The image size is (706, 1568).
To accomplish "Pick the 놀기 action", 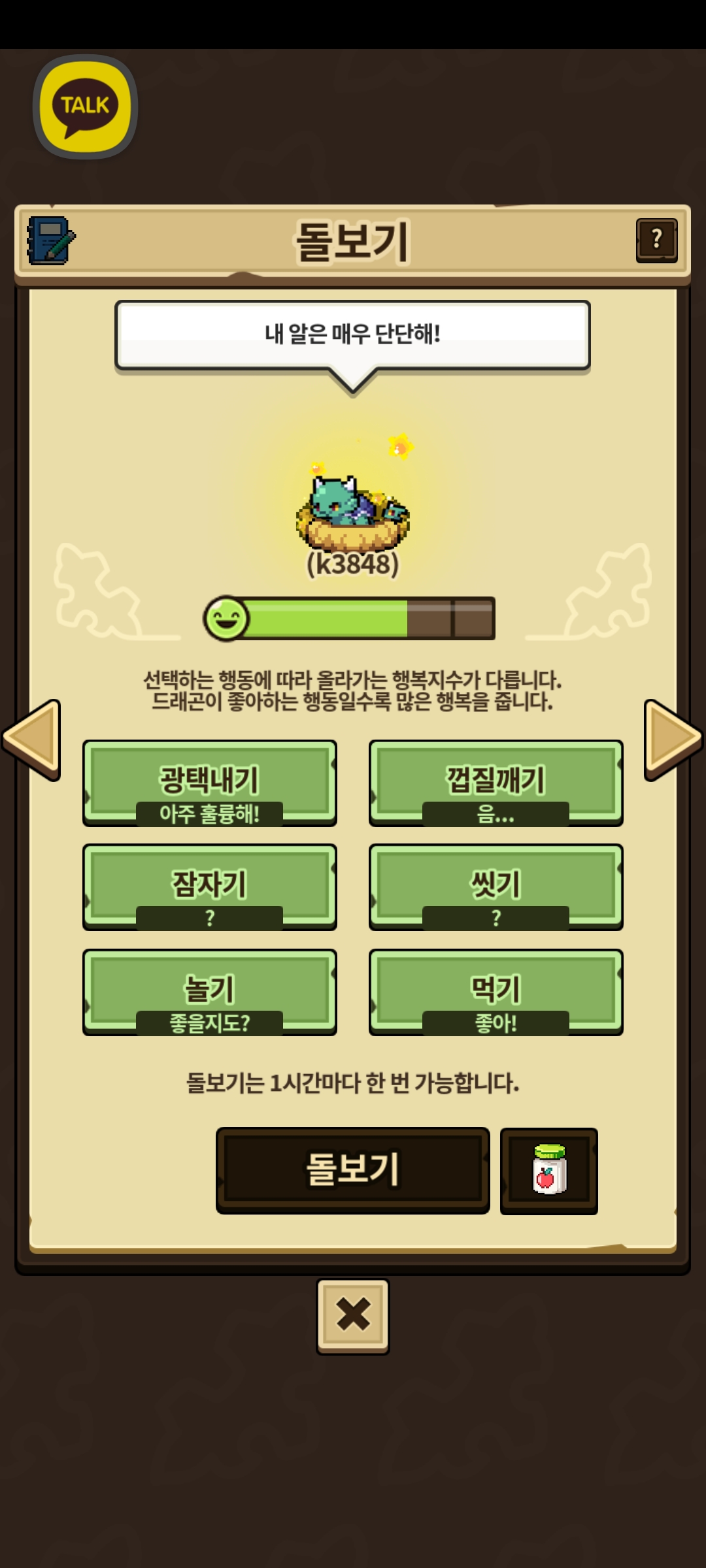I will 209,991.
